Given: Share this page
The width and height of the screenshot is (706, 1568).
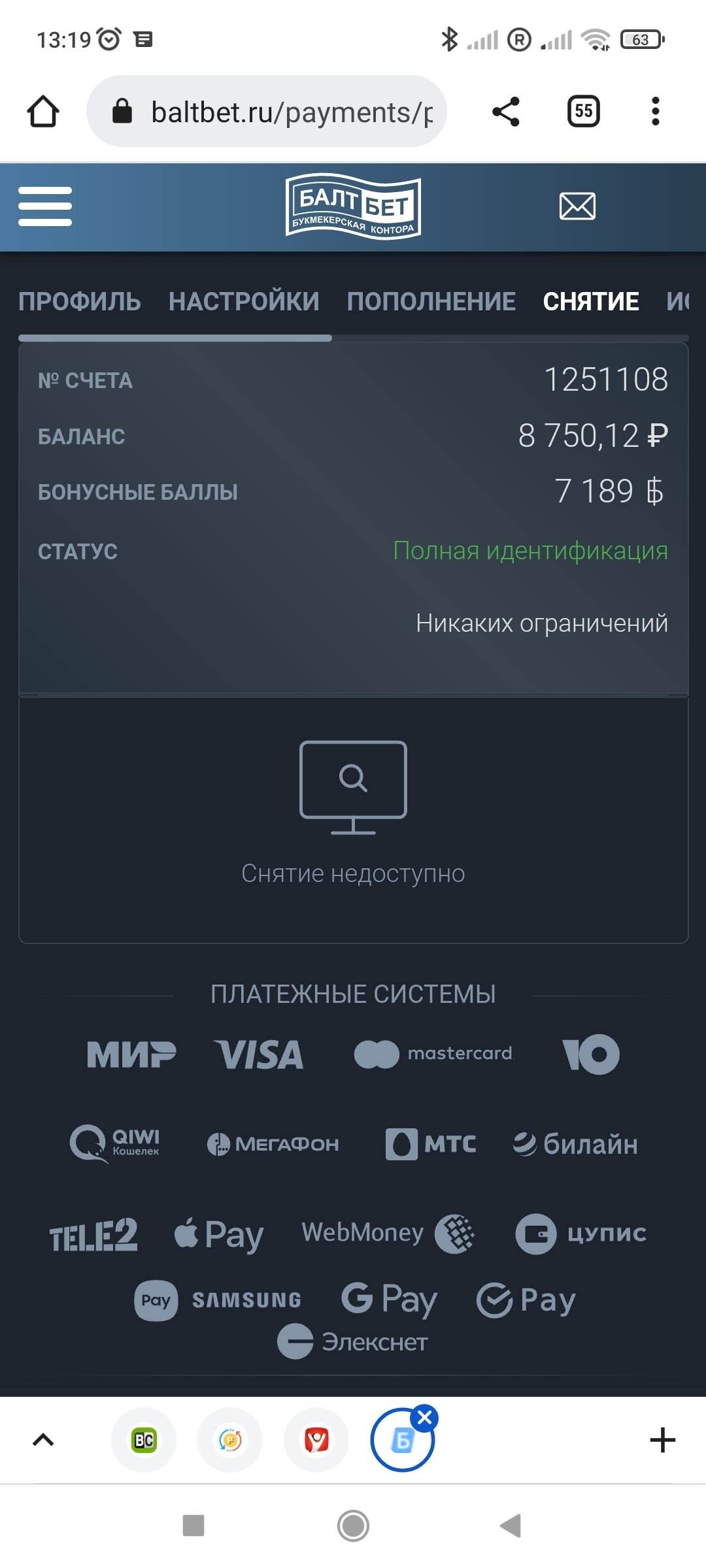Looking at the screenshot, I should pyautogui.click(x=506, y=112).
